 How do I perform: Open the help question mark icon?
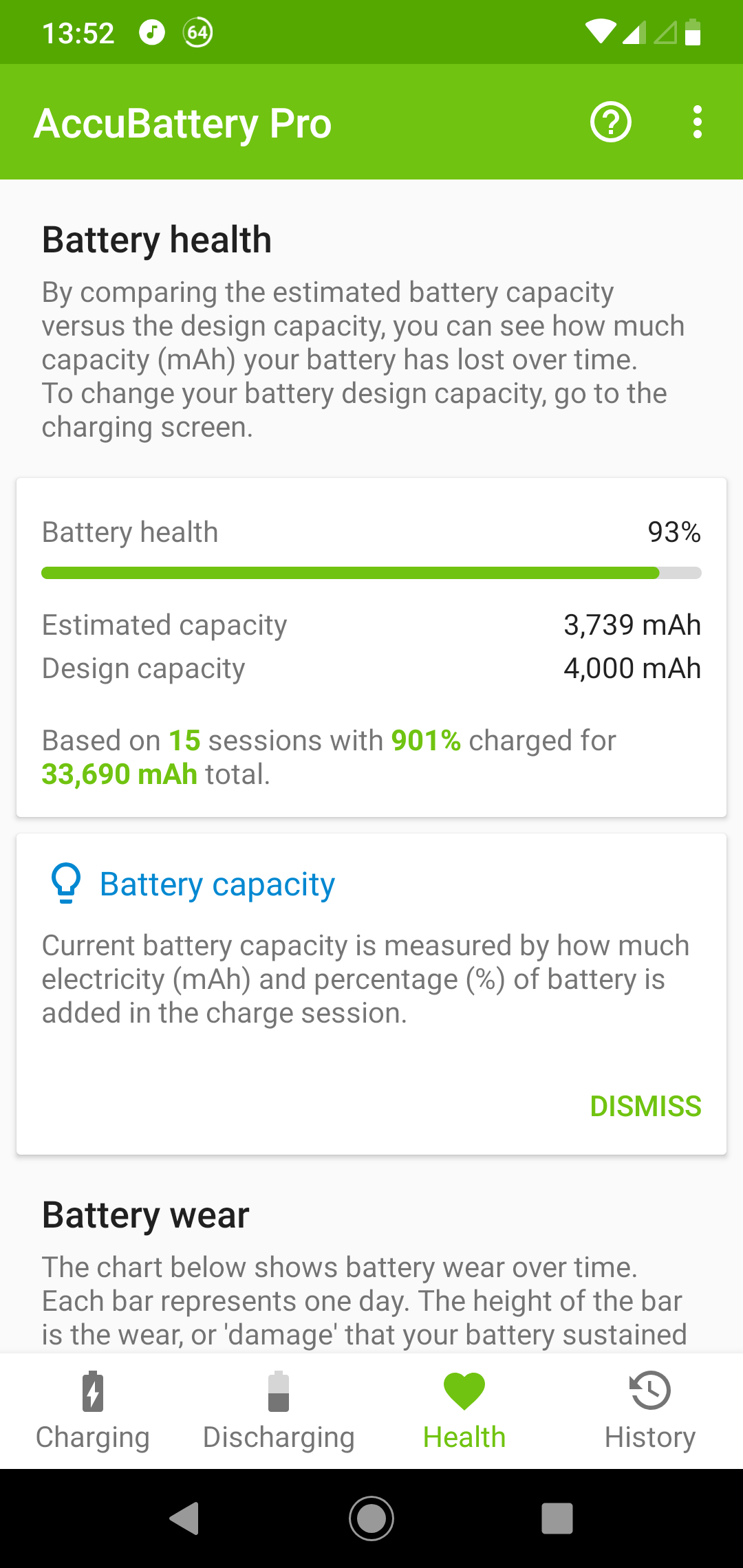pos(610,122)
